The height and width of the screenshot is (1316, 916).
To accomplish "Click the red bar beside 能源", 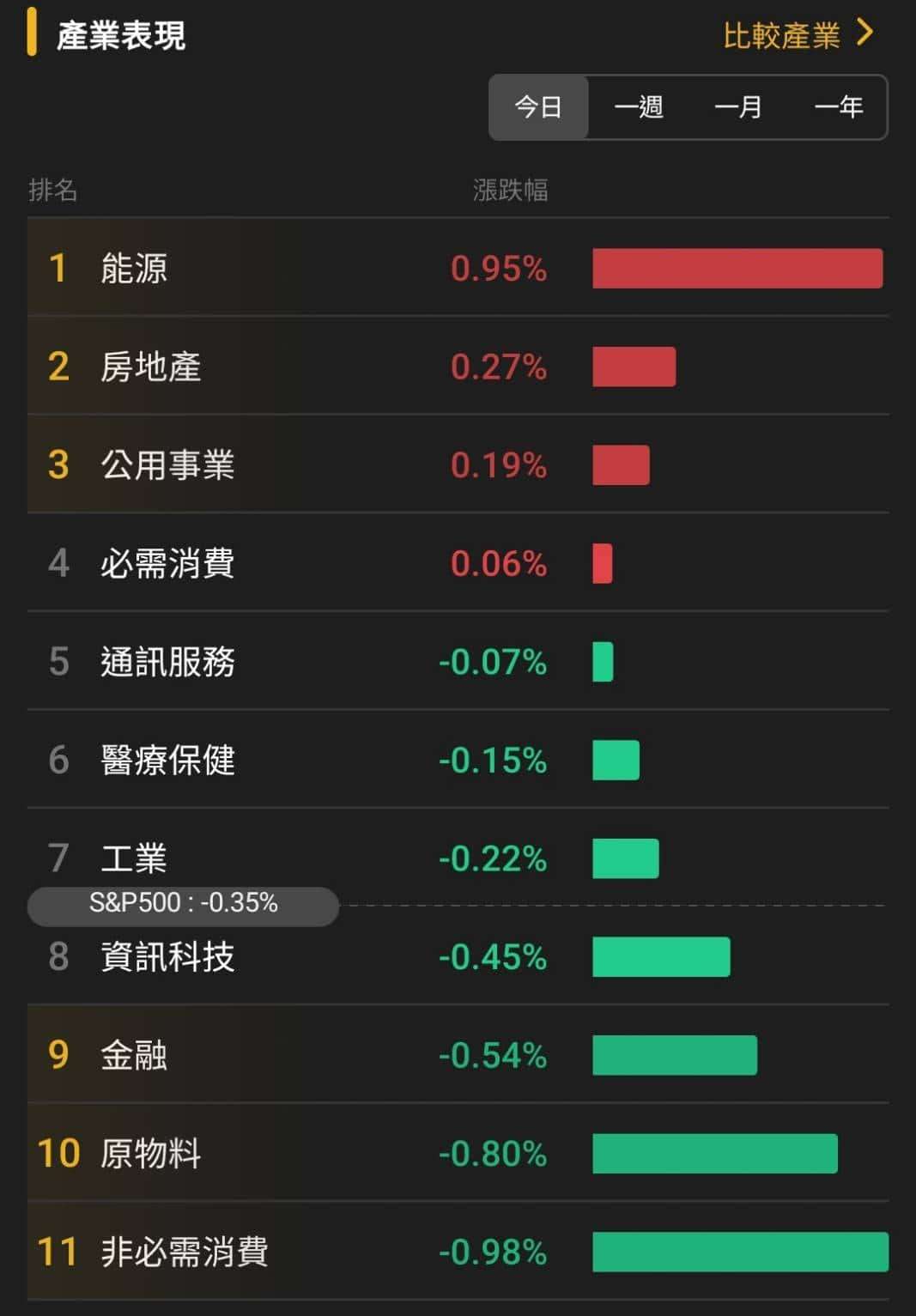I will (x=738, y=269).
